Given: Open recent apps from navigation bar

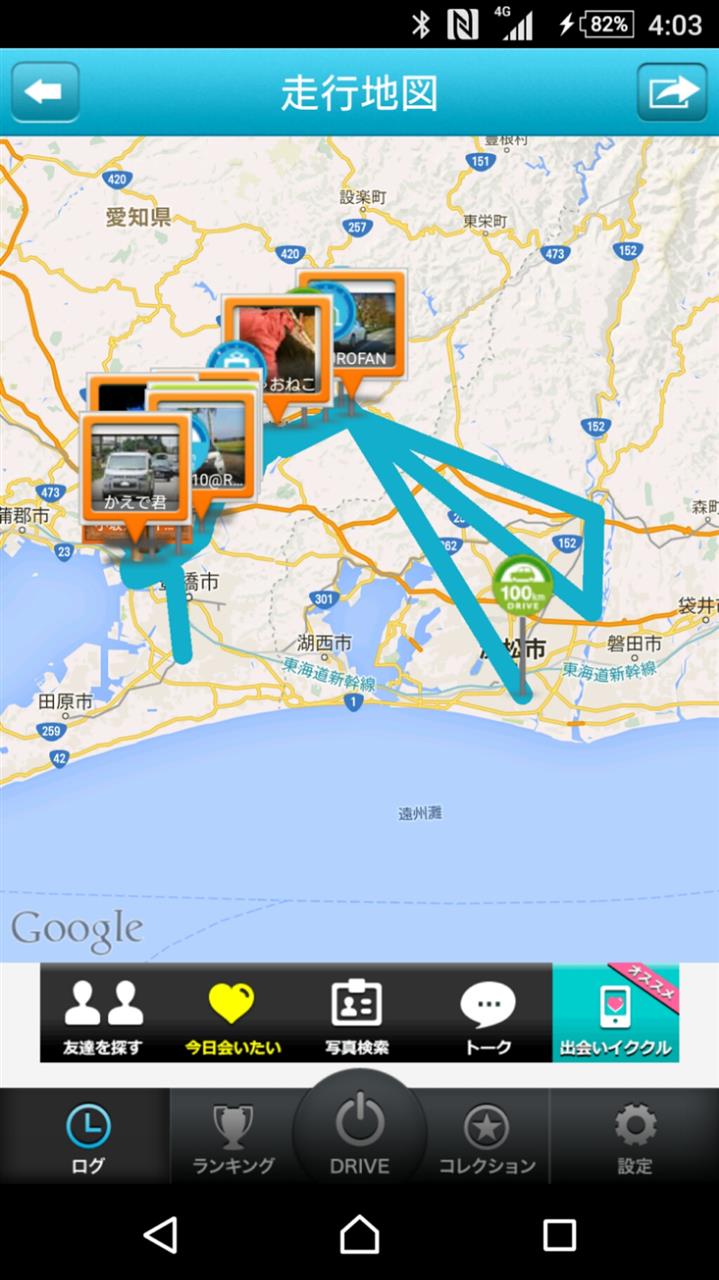Looking at the screenshot, I should (559, 1235).
